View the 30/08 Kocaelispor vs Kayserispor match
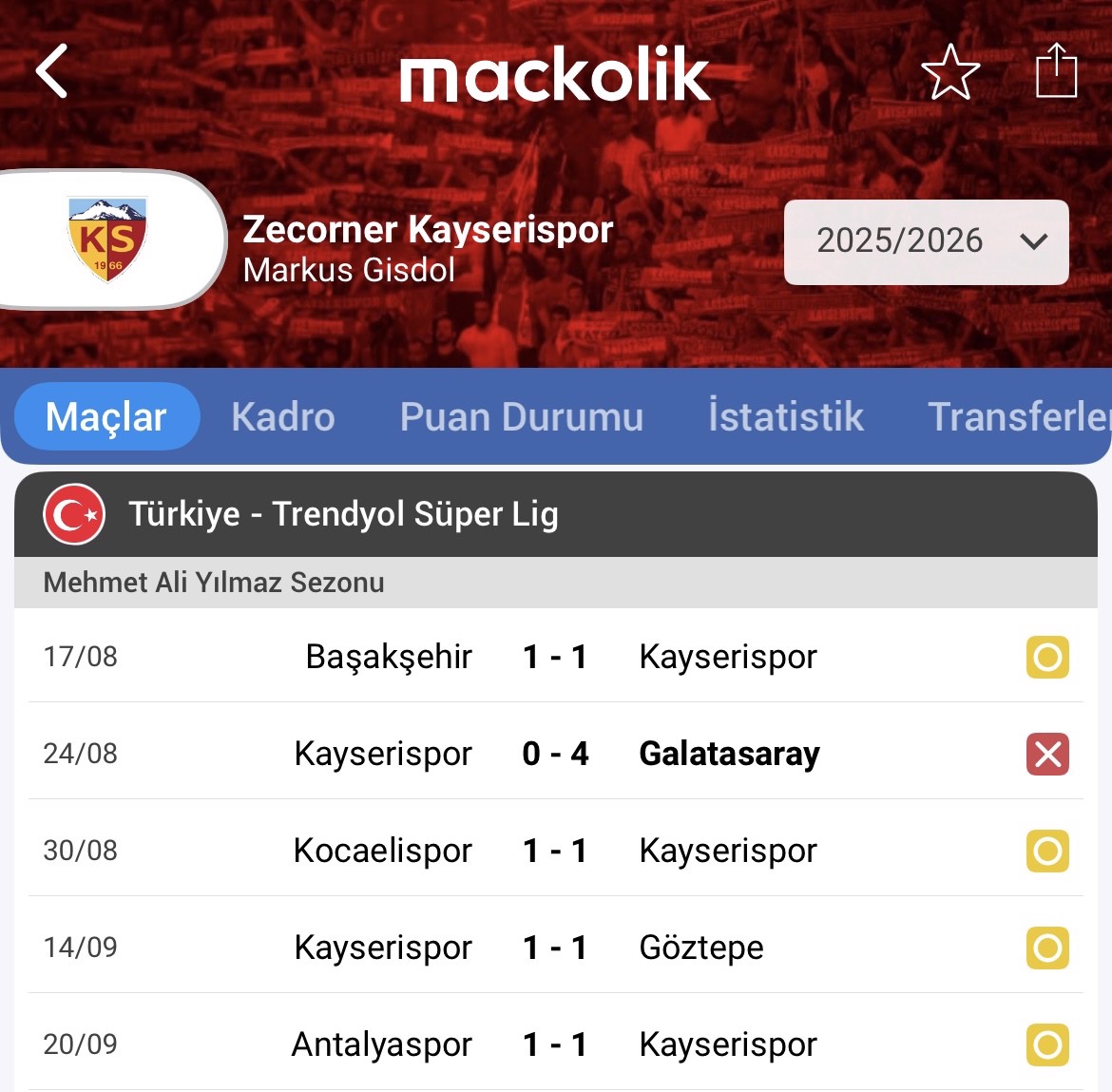The width and height of the screenshot is (1112, 1092). click(x=555, y=851)
